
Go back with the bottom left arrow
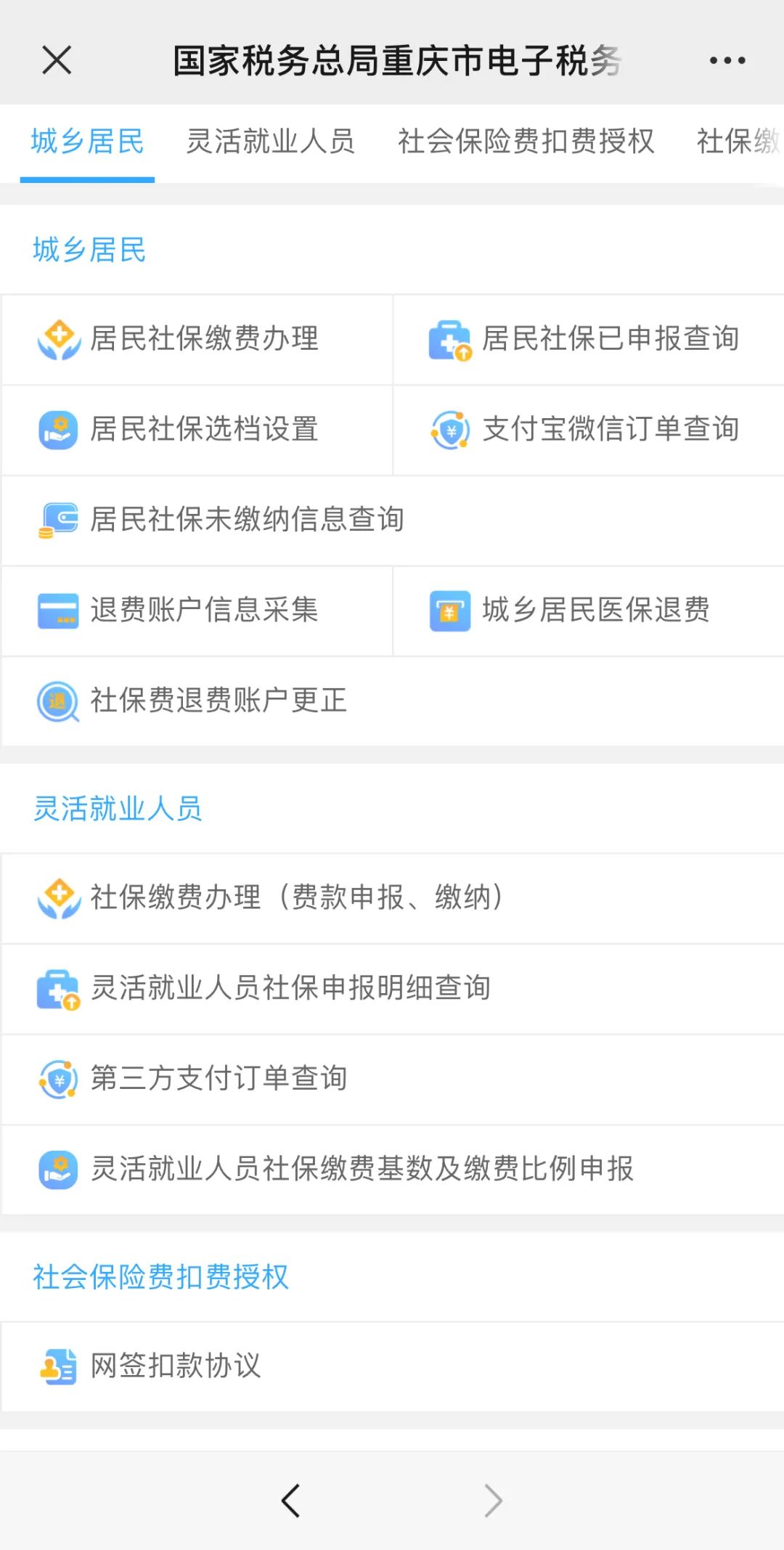point(290,1501)
